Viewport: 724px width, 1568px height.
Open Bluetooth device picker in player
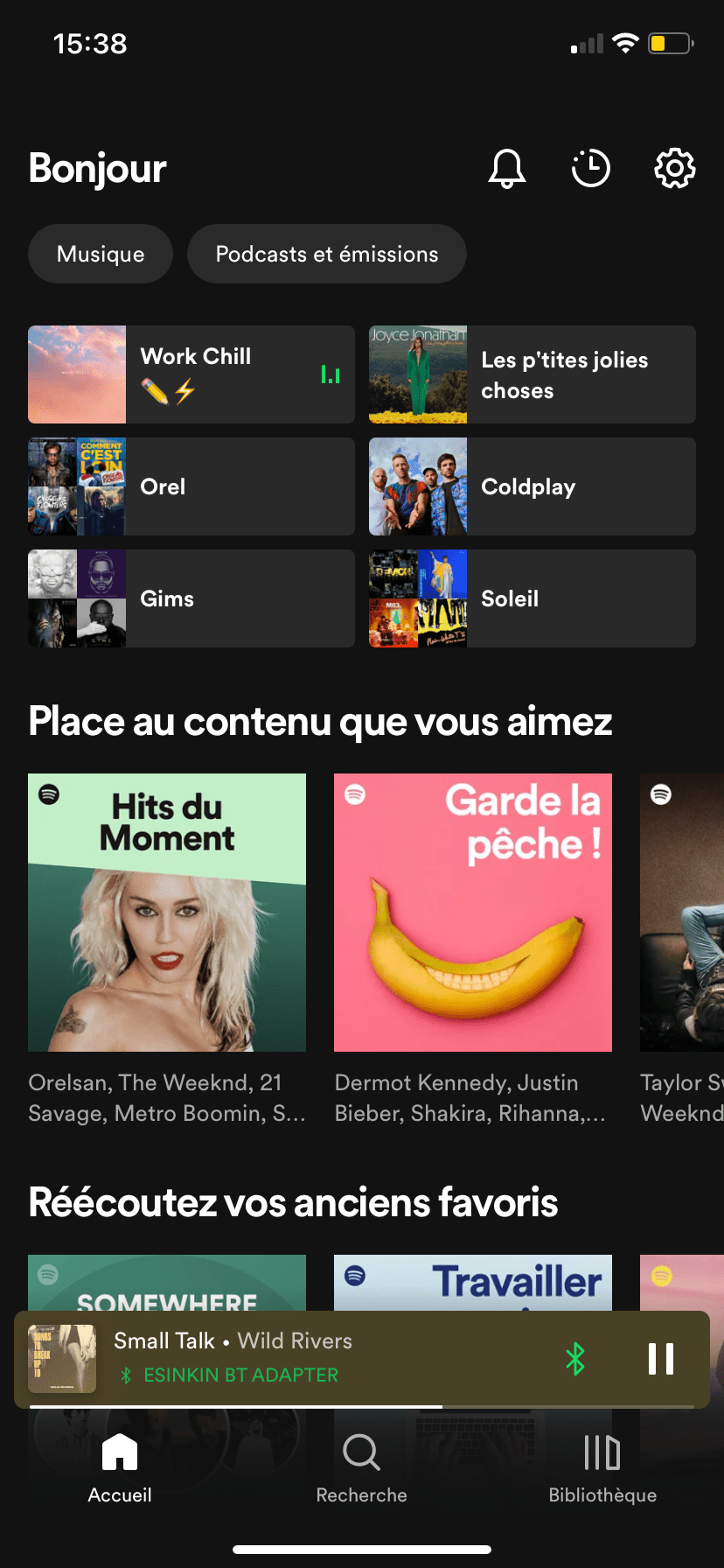click(575, 1359)
